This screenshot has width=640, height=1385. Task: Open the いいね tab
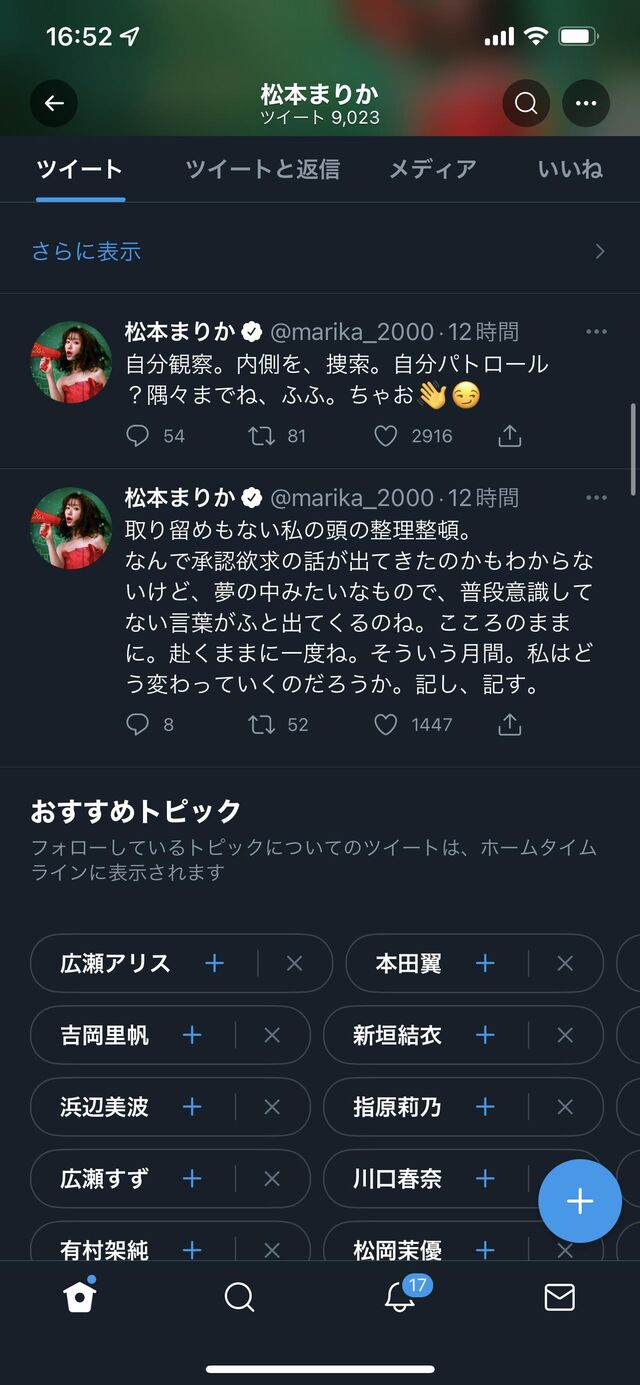point(570,169)
